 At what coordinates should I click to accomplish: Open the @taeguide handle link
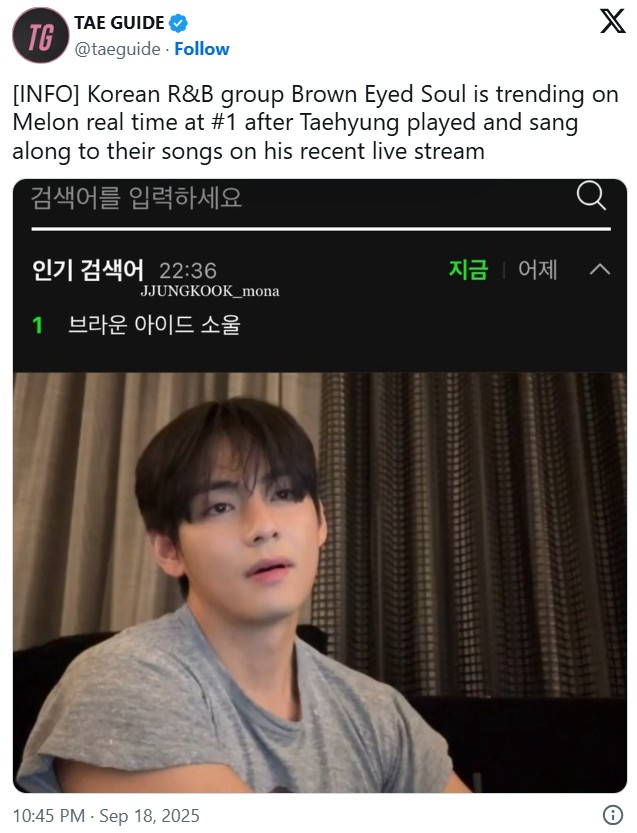coord(119,49)
